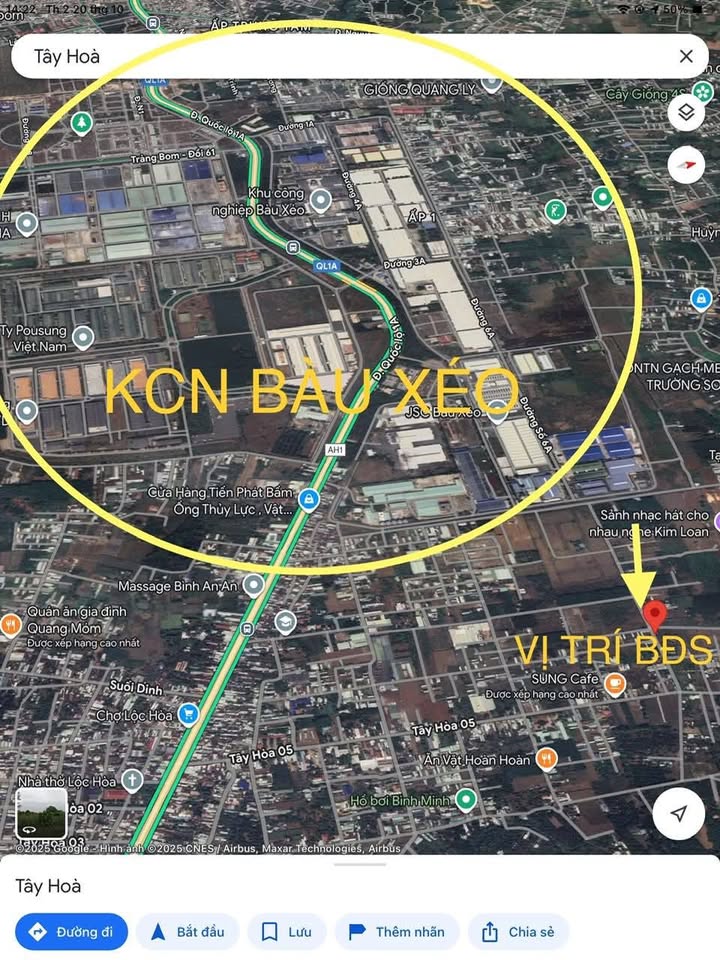Center the map on my location
The height and width of the screenshot is (960, 720).
click(x=679, y=814)
